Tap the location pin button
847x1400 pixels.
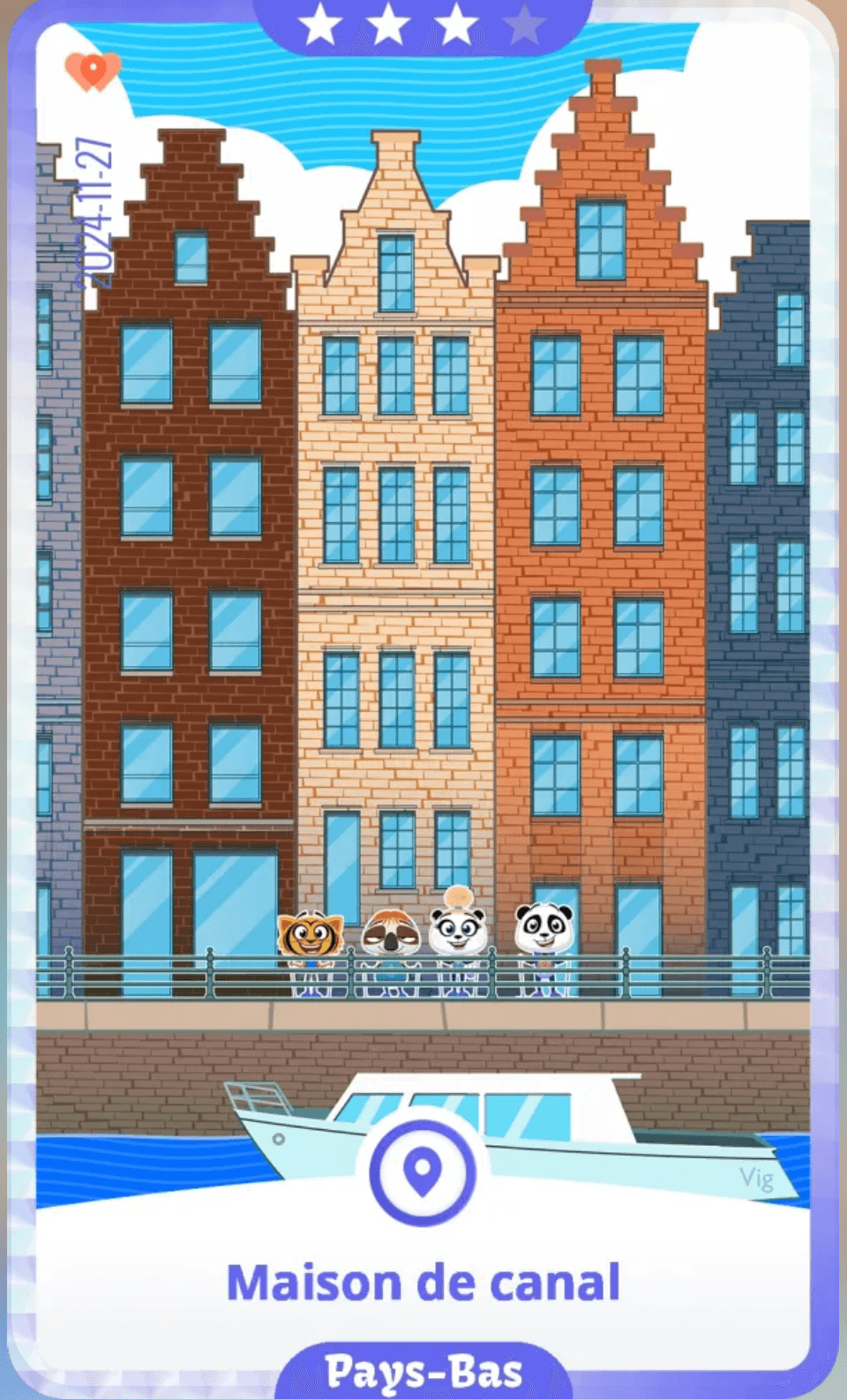pyautogui.click(x=423, y=1172)
